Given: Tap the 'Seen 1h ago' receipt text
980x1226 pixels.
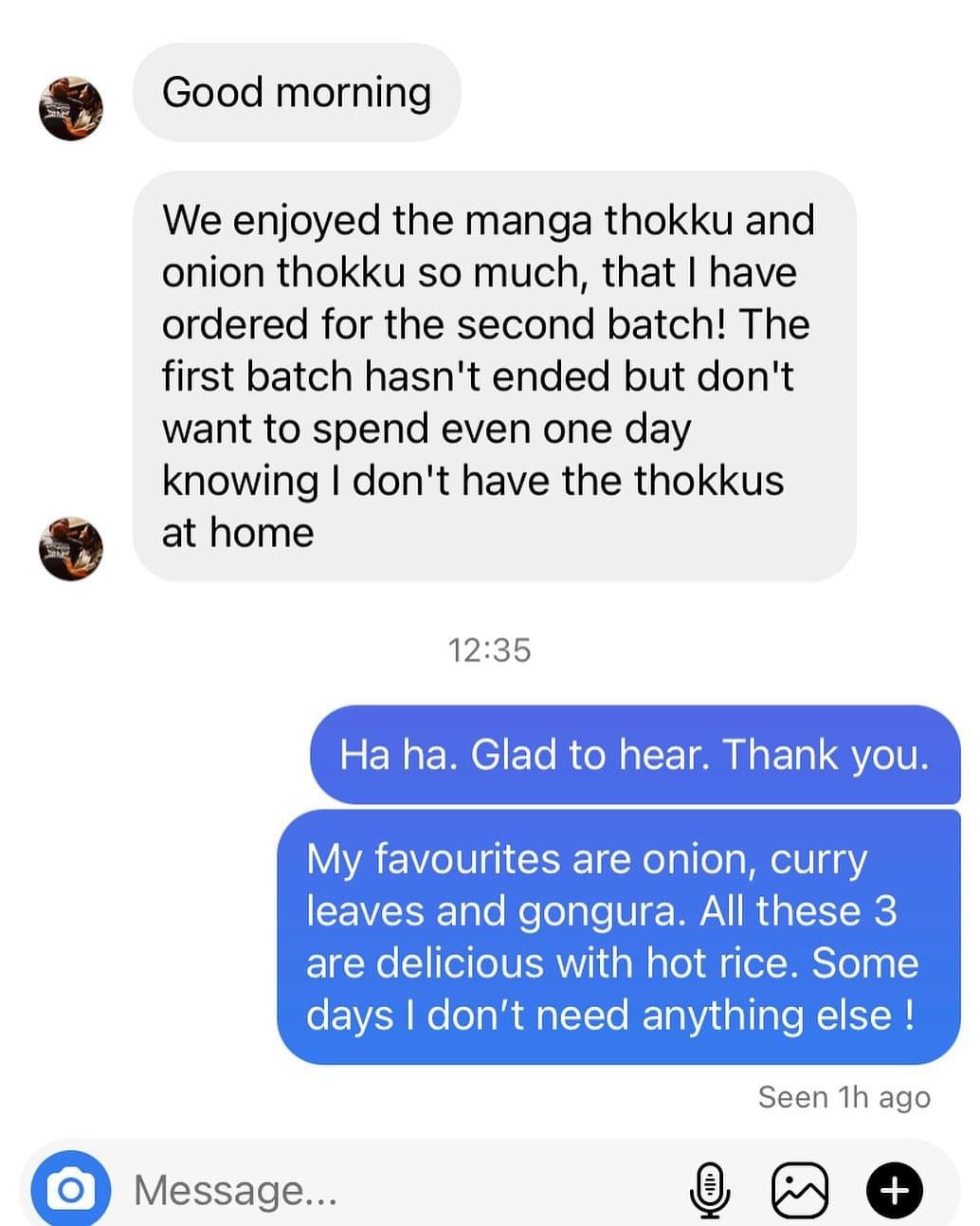Looking at the screenshot, I should click(x=843, y=1097).
